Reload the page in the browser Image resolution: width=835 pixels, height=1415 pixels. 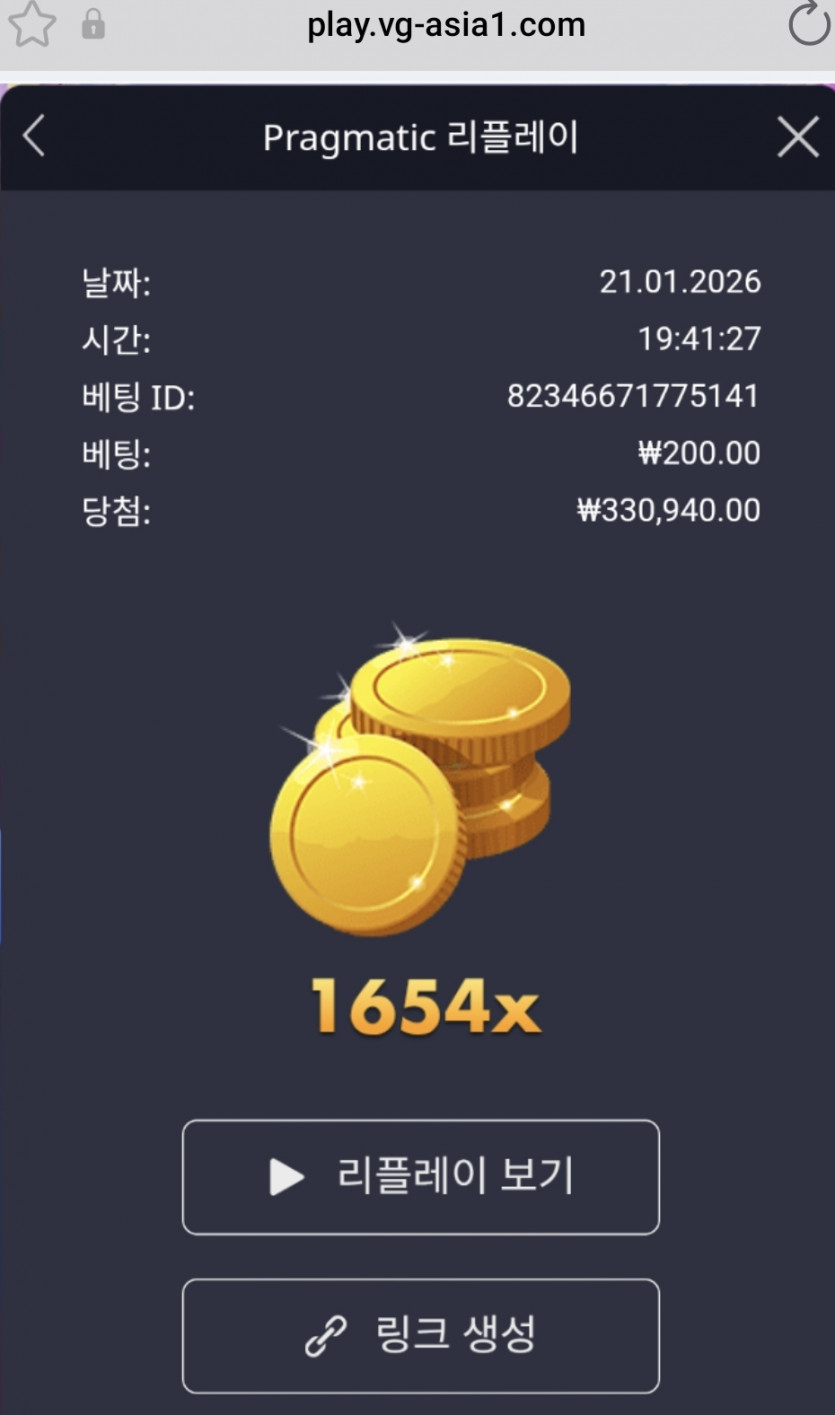pyautogui.click(x=809, y=25)
